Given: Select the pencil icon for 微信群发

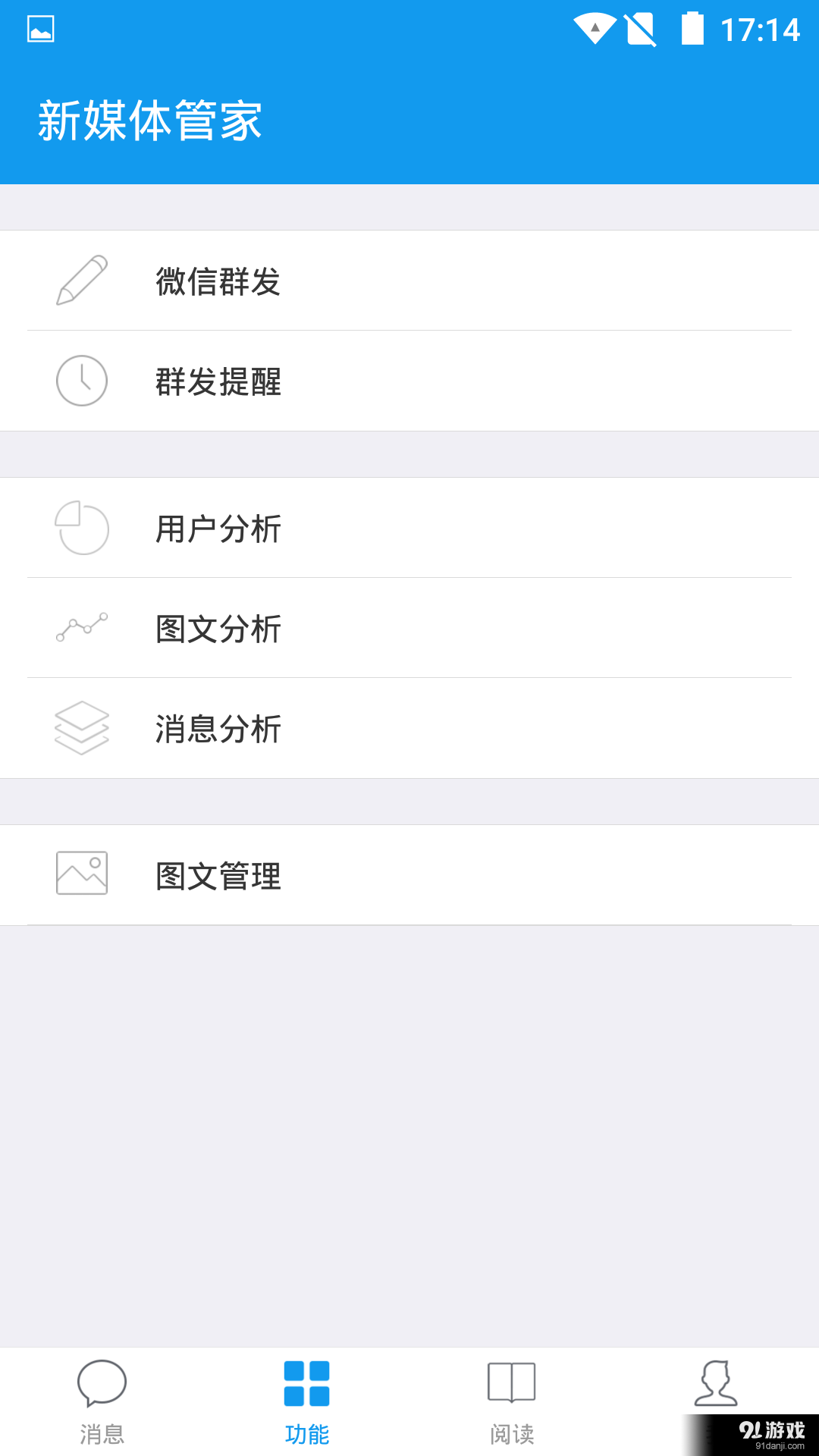Looking at the screenshot, I should point(81,281).
